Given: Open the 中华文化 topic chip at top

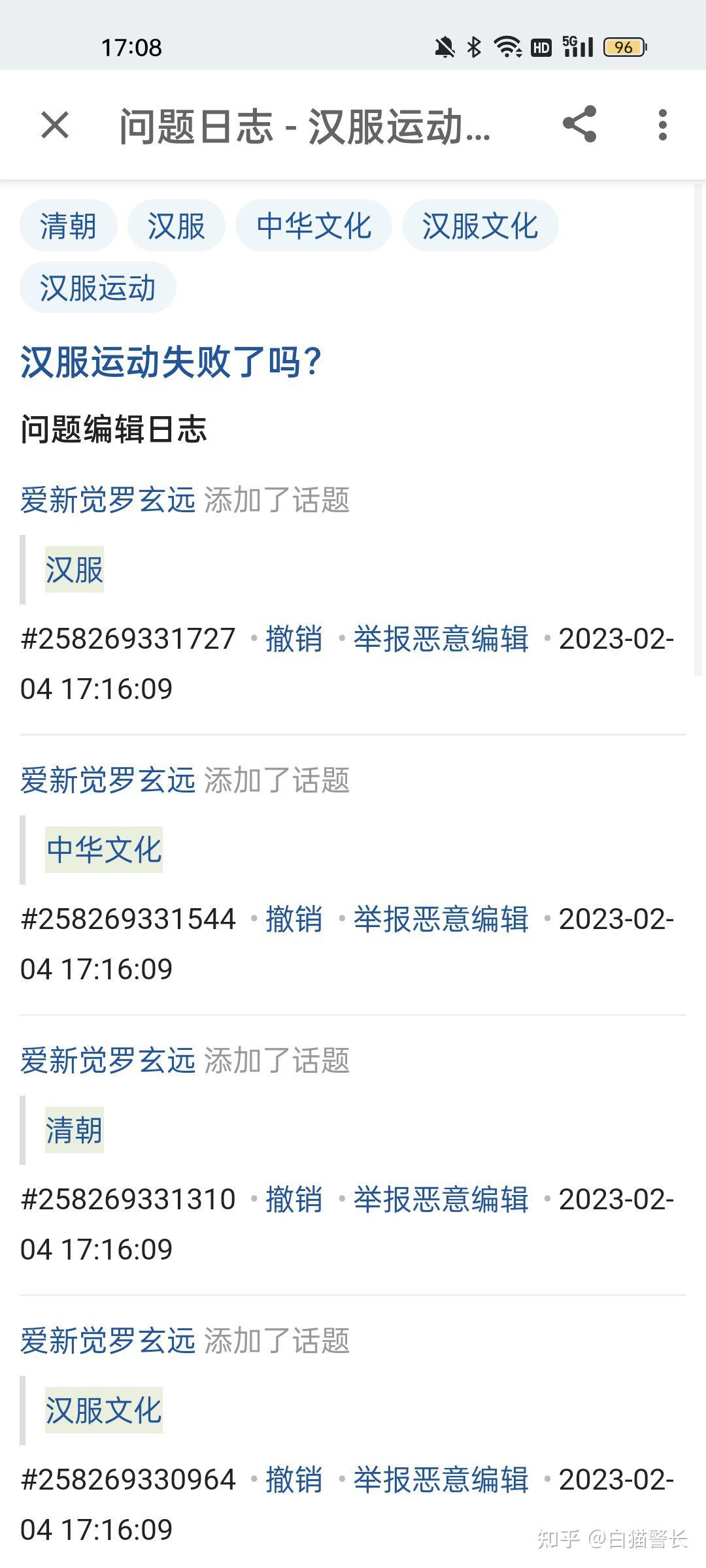Looking at the screenshot, I should (313, 226).
